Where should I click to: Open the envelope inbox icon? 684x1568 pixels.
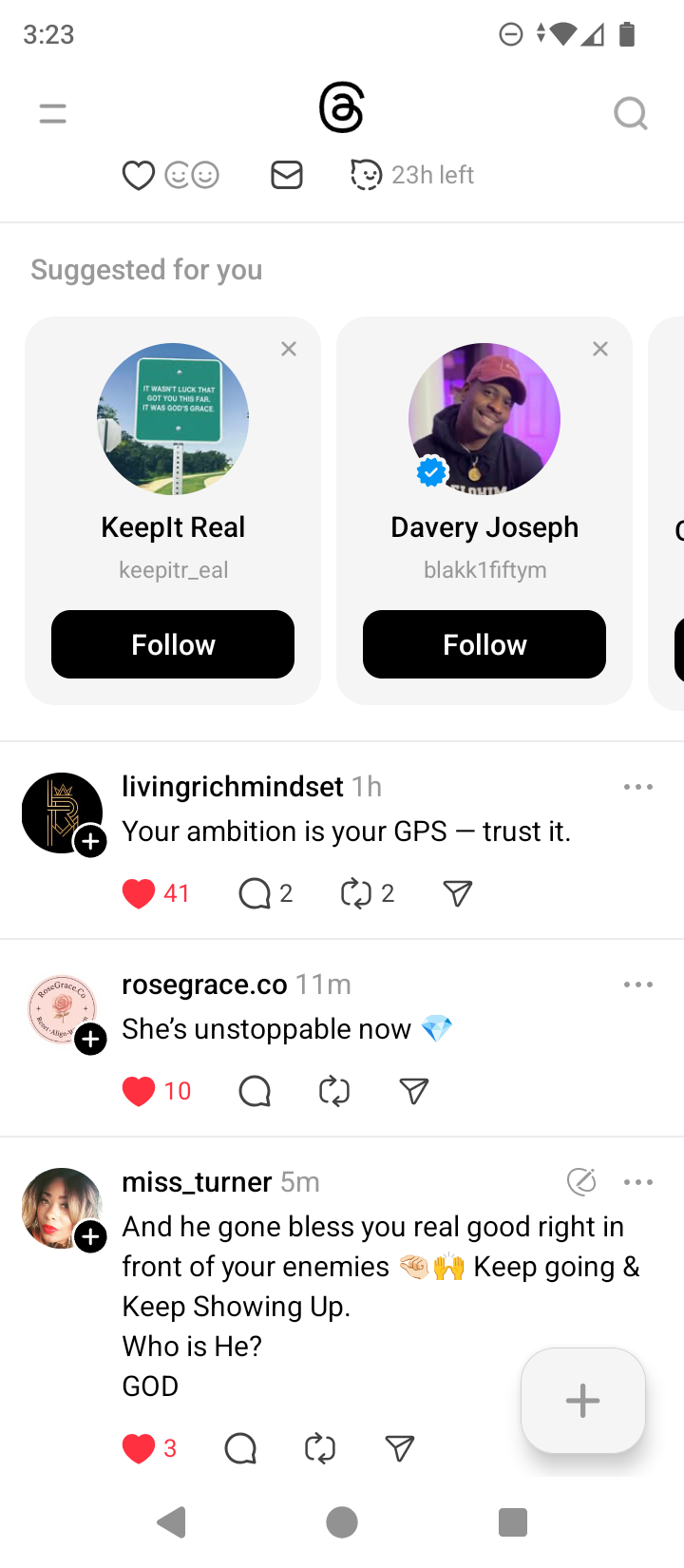(286, 175)
